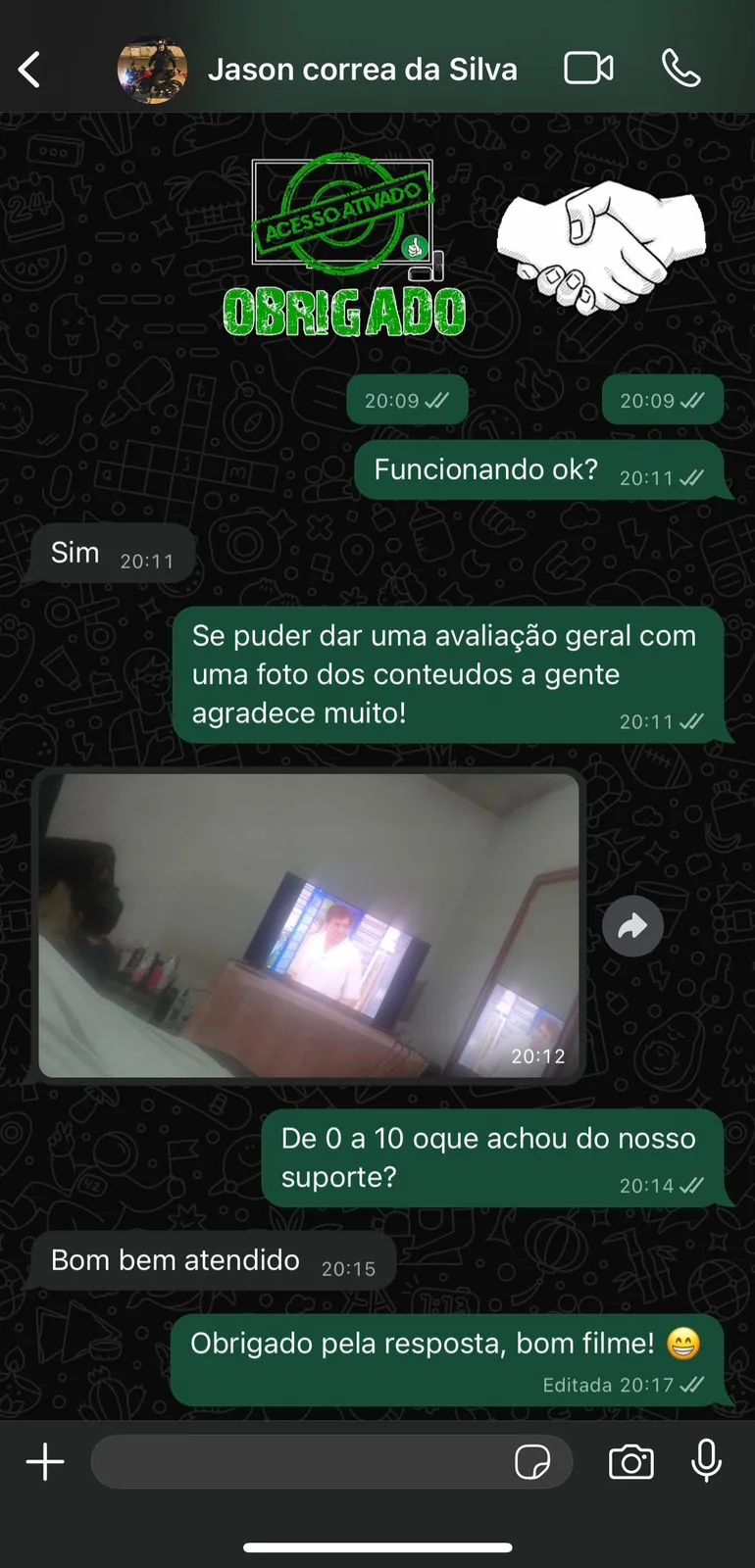Go back to the chat list
Viewport: 755px width, 1568px height.
[x=29, y=70]
